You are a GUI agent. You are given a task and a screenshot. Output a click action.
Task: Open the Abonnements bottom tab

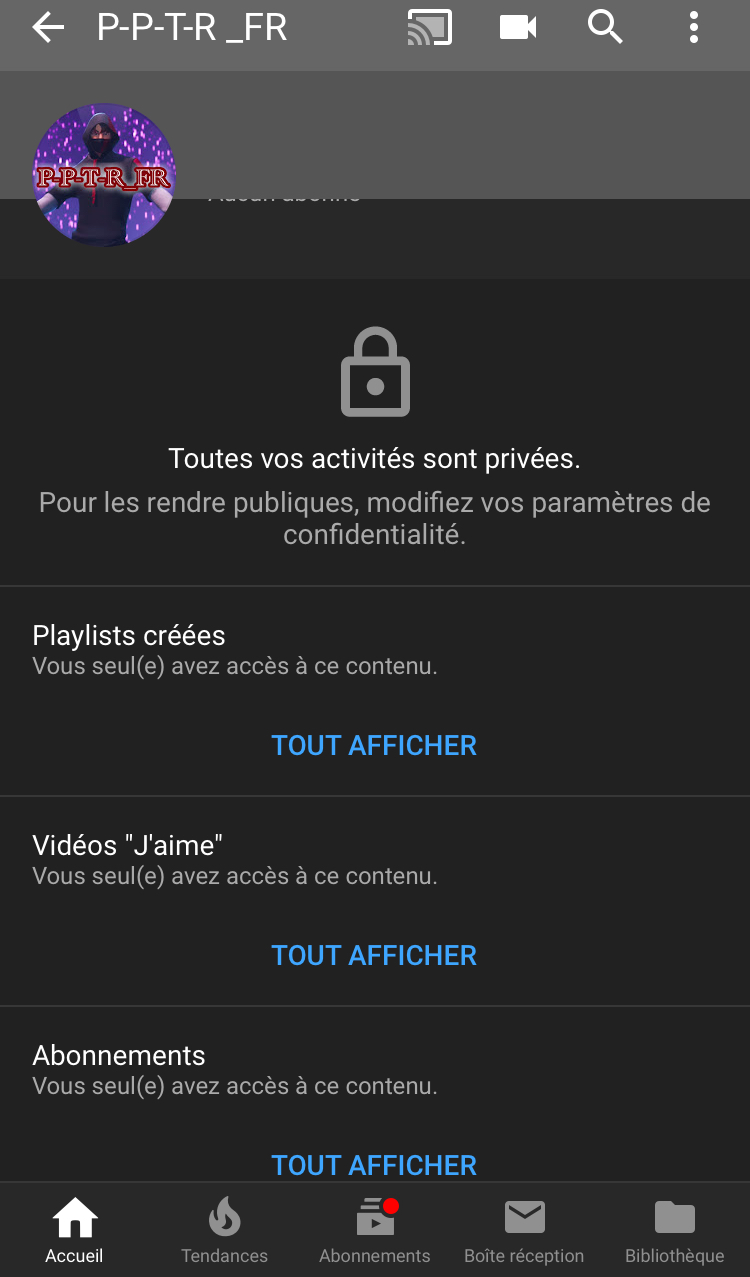tap(375, 1232)
